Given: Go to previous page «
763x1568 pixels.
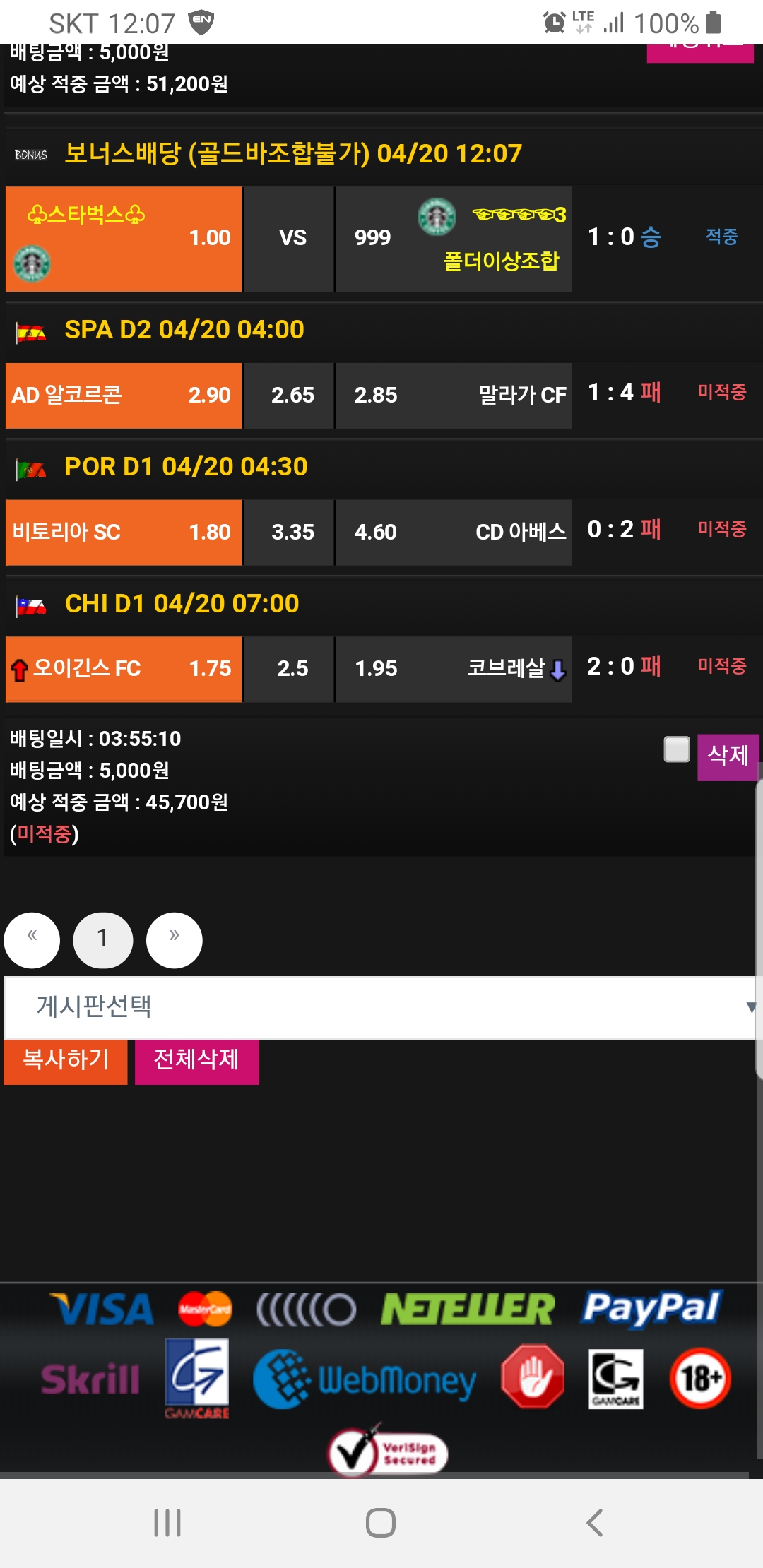Looking at the screenshot, I should coord(32,939).
